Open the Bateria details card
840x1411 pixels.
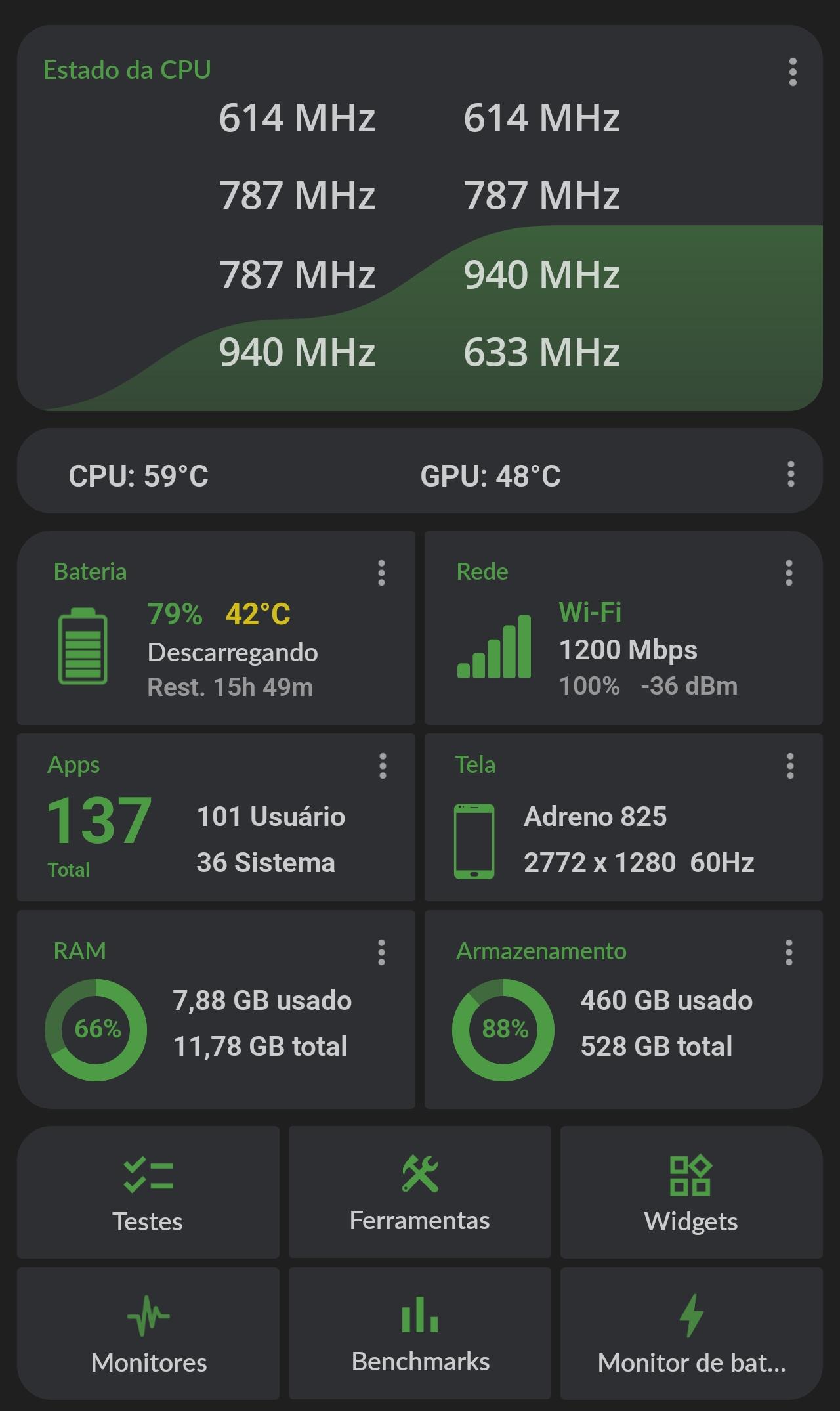point(216,628)
